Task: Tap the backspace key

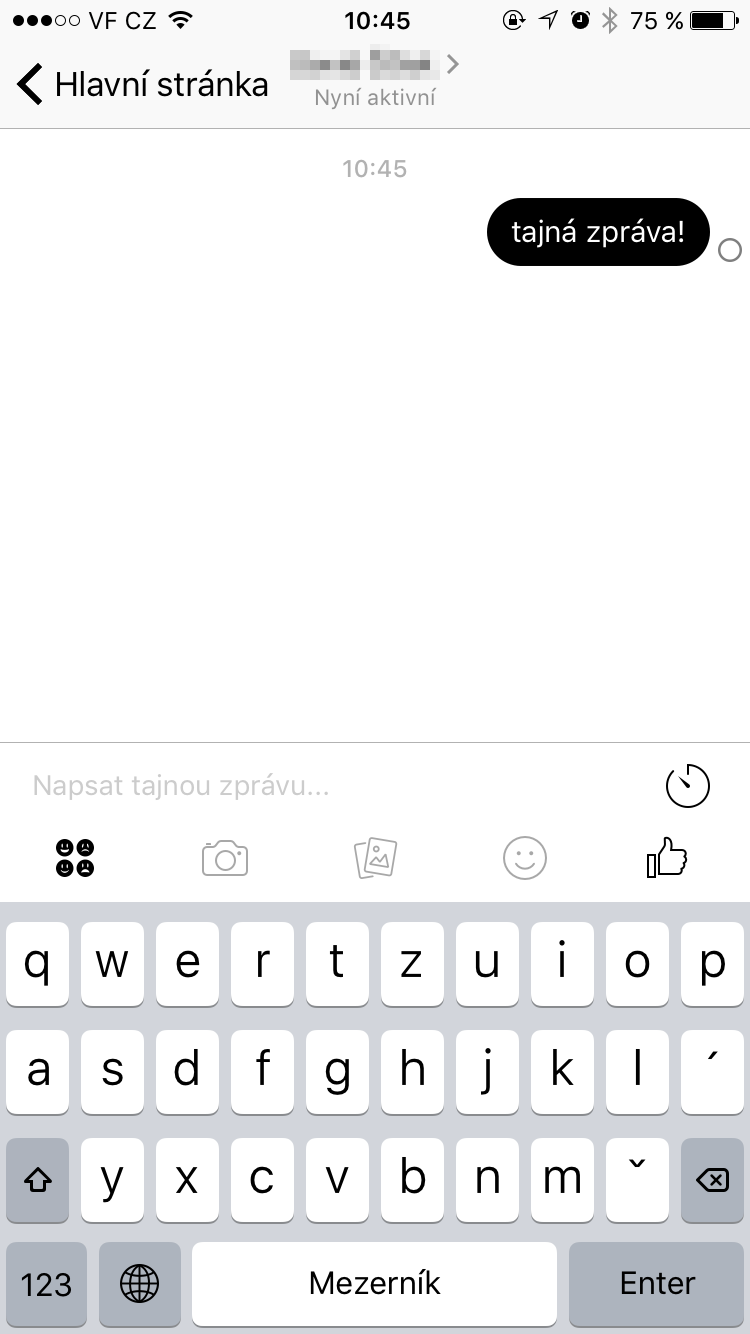Action: 712,1180
